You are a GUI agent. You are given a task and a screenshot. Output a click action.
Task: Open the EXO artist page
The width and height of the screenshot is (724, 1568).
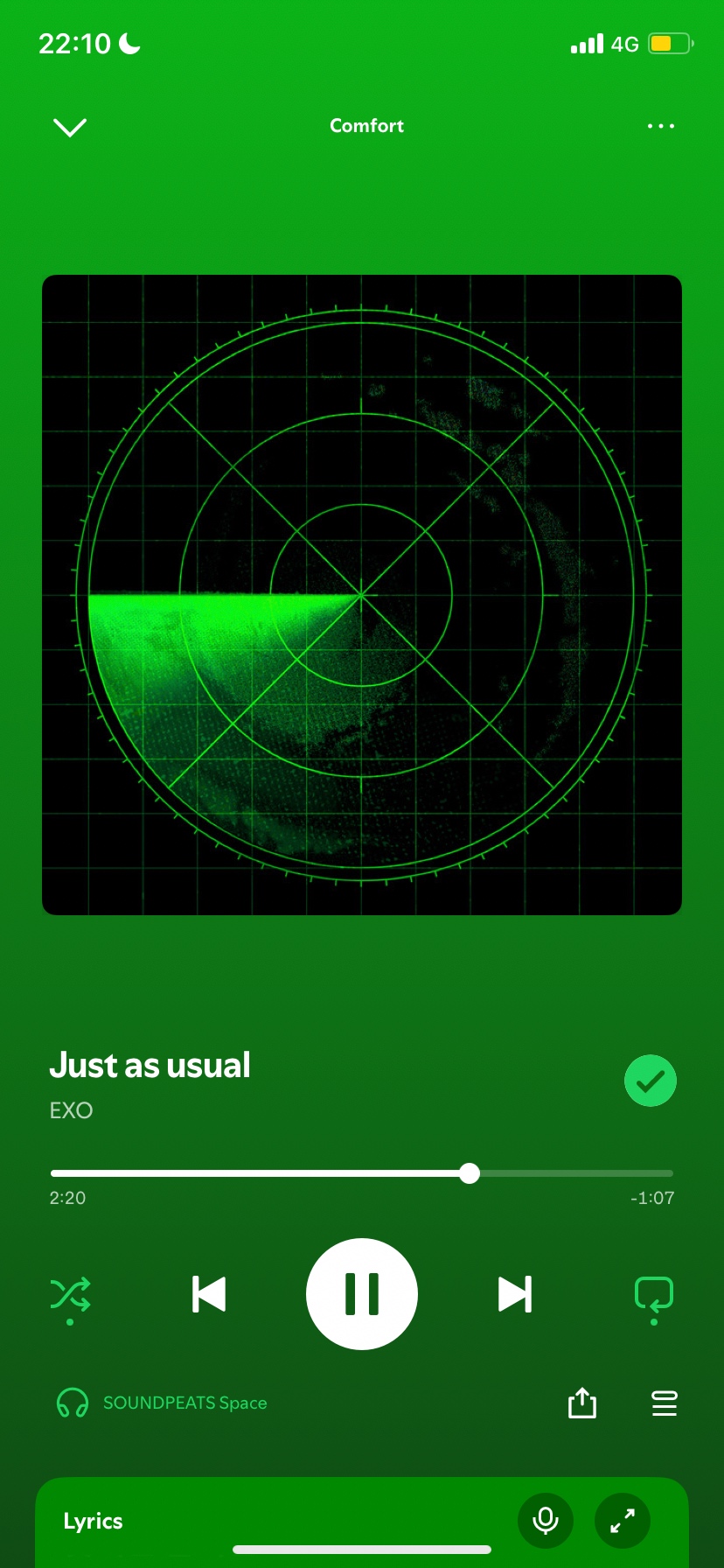(71, 1110)
